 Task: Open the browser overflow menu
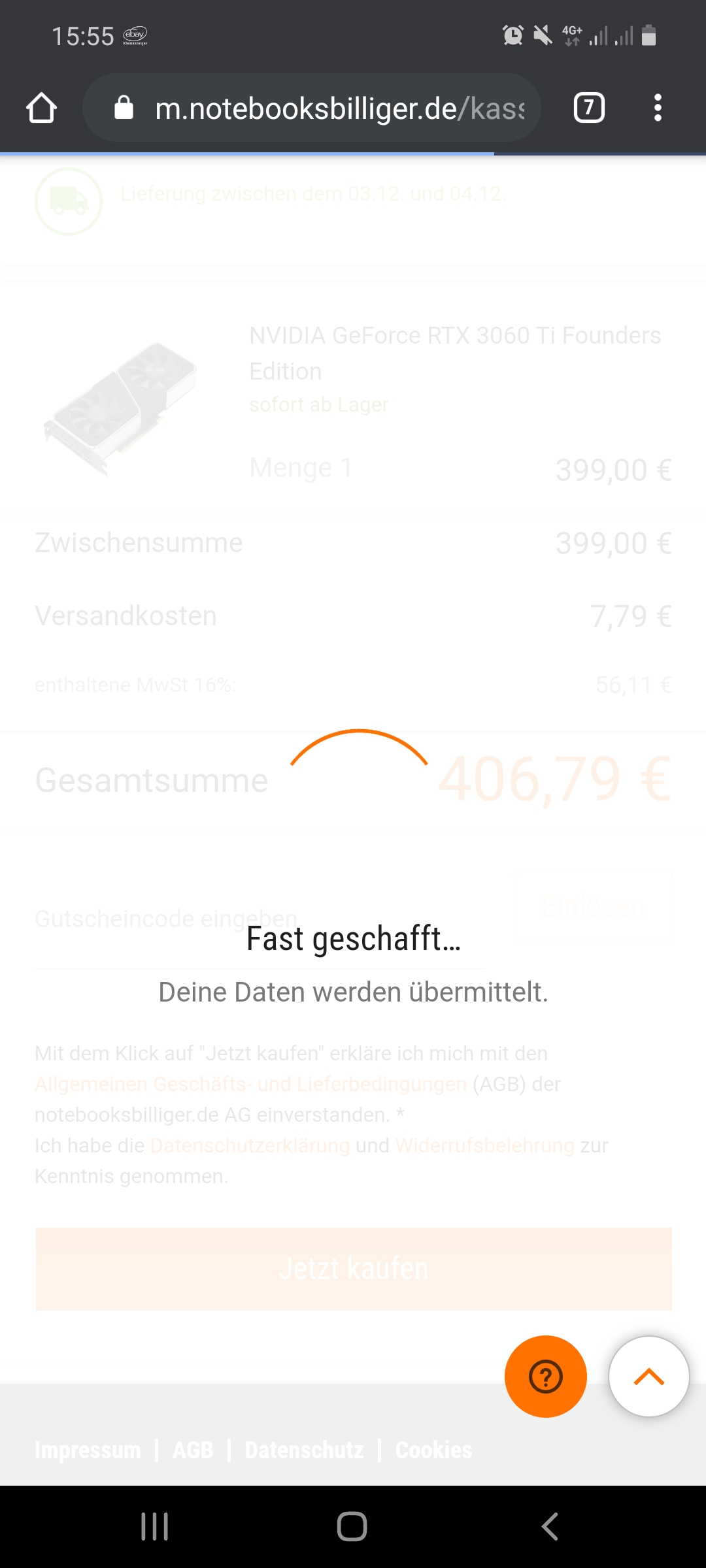pos(658,108)
